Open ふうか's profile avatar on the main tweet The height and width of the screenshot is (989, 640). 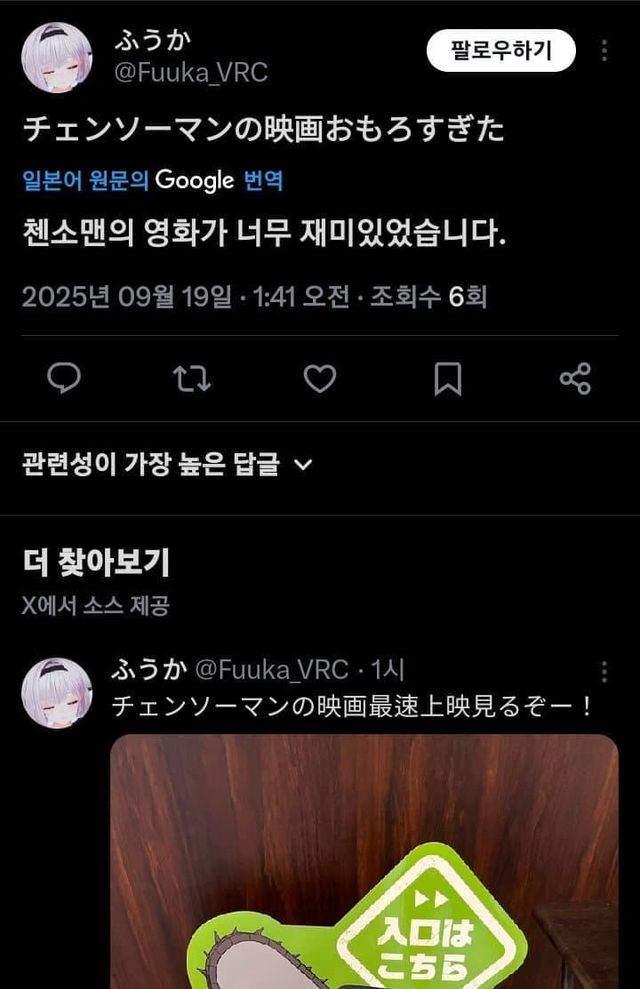58,56
